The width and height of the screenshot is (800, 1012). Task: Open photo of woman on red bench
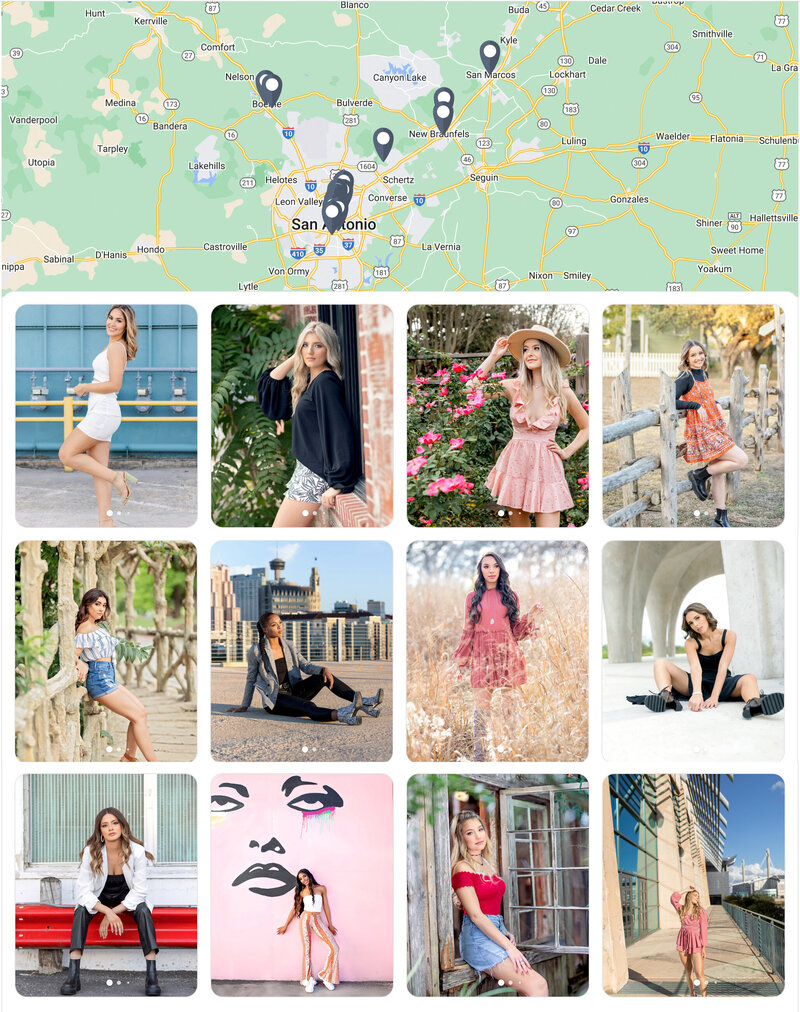point(106,884)
